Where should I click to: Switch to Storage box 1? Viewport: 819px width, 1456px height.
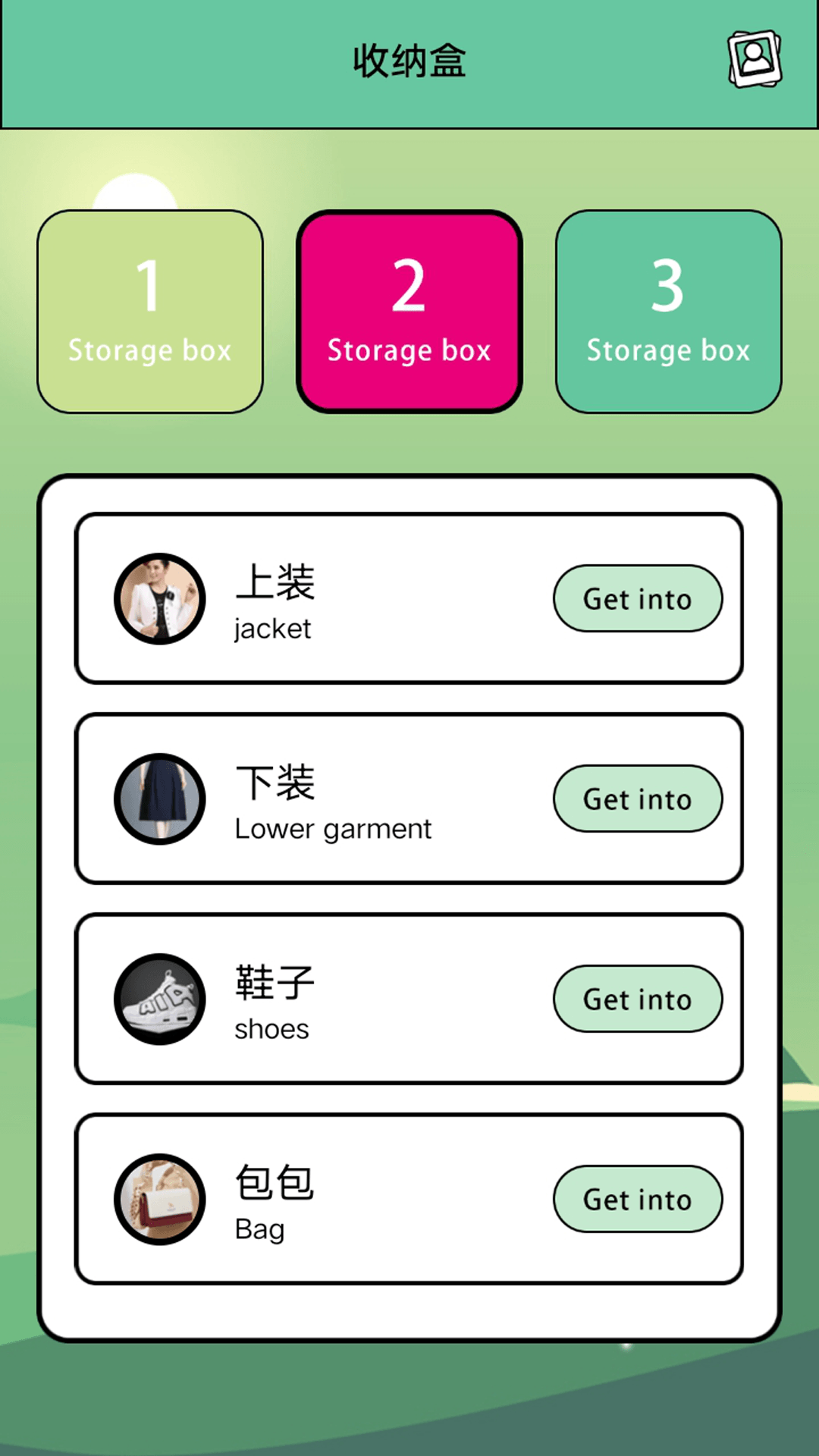click(x=150, y=312)
